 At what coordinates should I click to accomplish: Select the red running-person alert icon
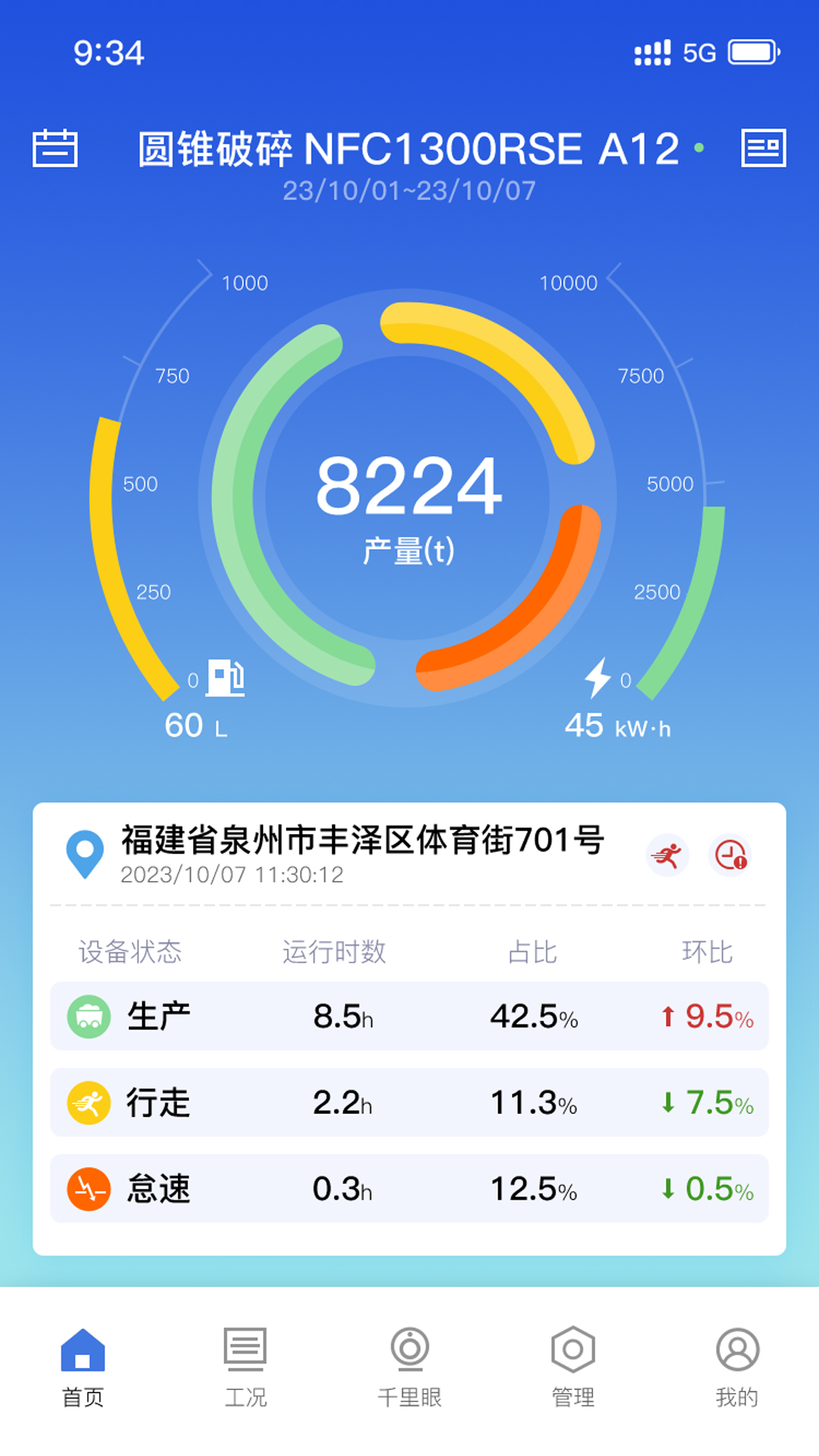666,854
